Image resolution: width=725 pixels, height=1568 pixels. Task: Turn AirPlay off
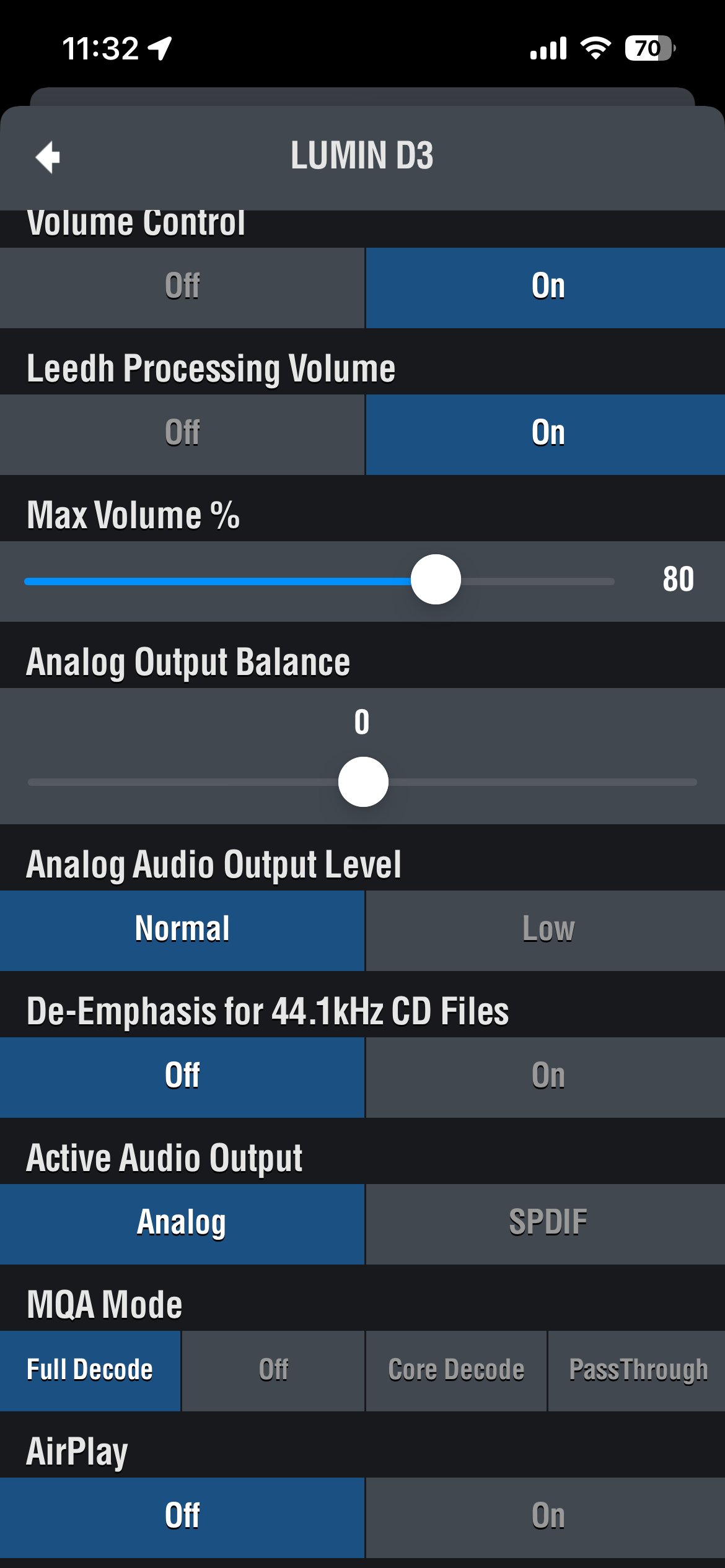click(x=182, y=1517)
